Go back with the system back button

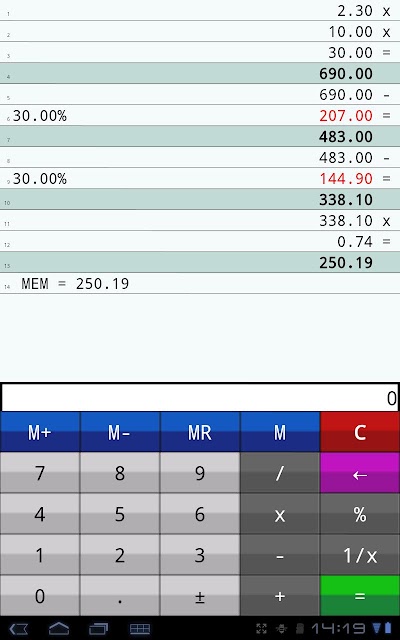coord(19,629)
